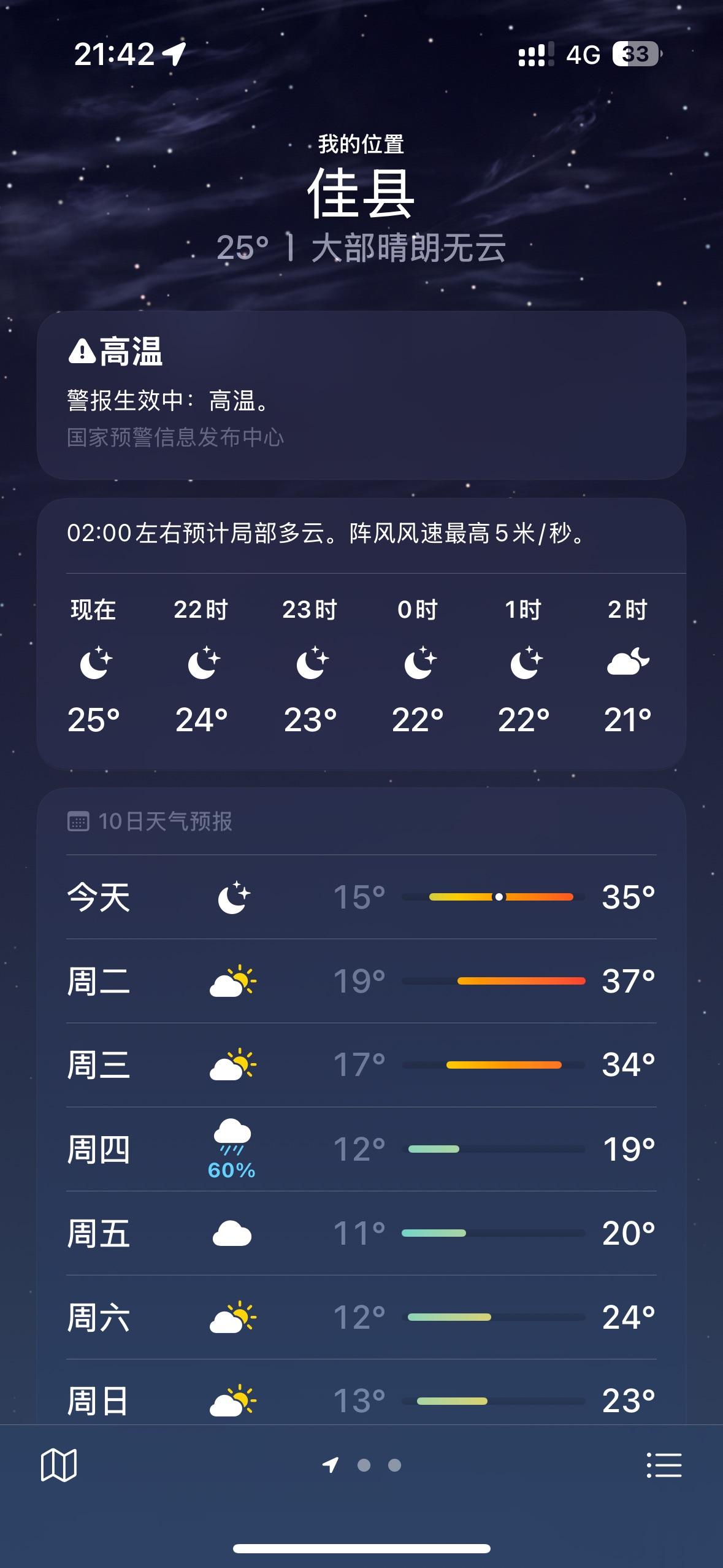View the 周三 forecast row

click(x=361, y=1065)
